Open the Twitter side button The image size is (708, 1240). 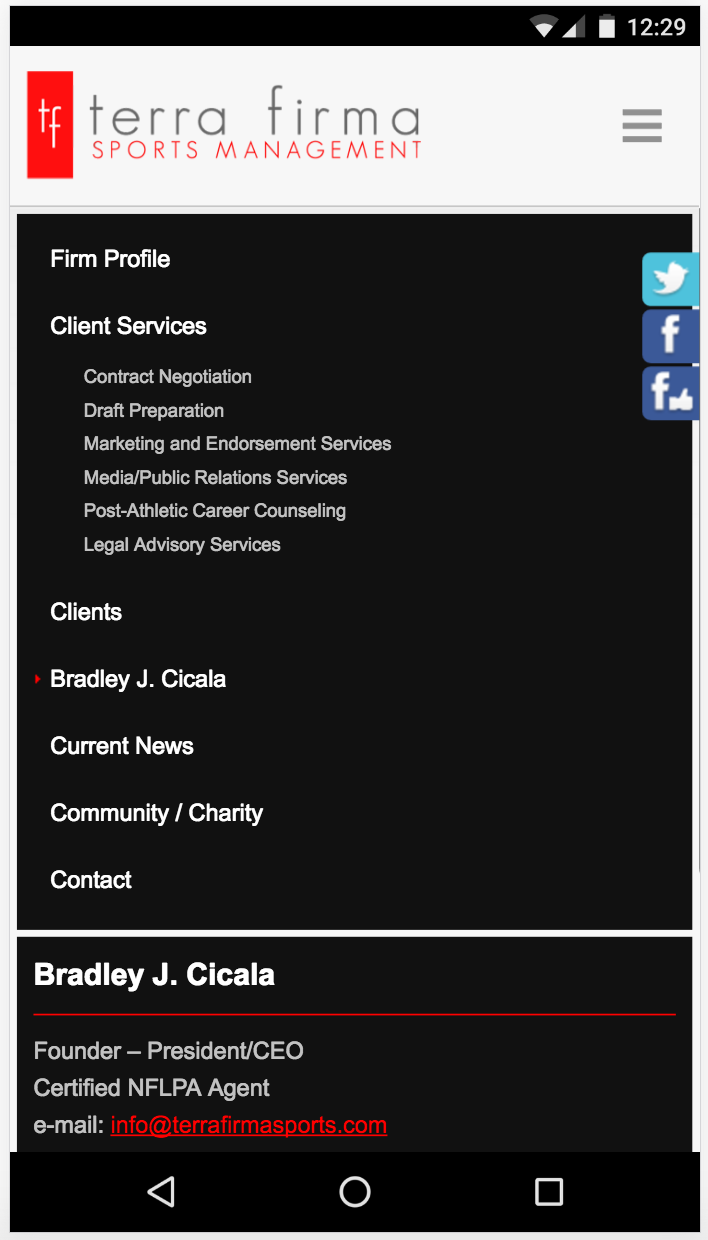tap(670, 279)
